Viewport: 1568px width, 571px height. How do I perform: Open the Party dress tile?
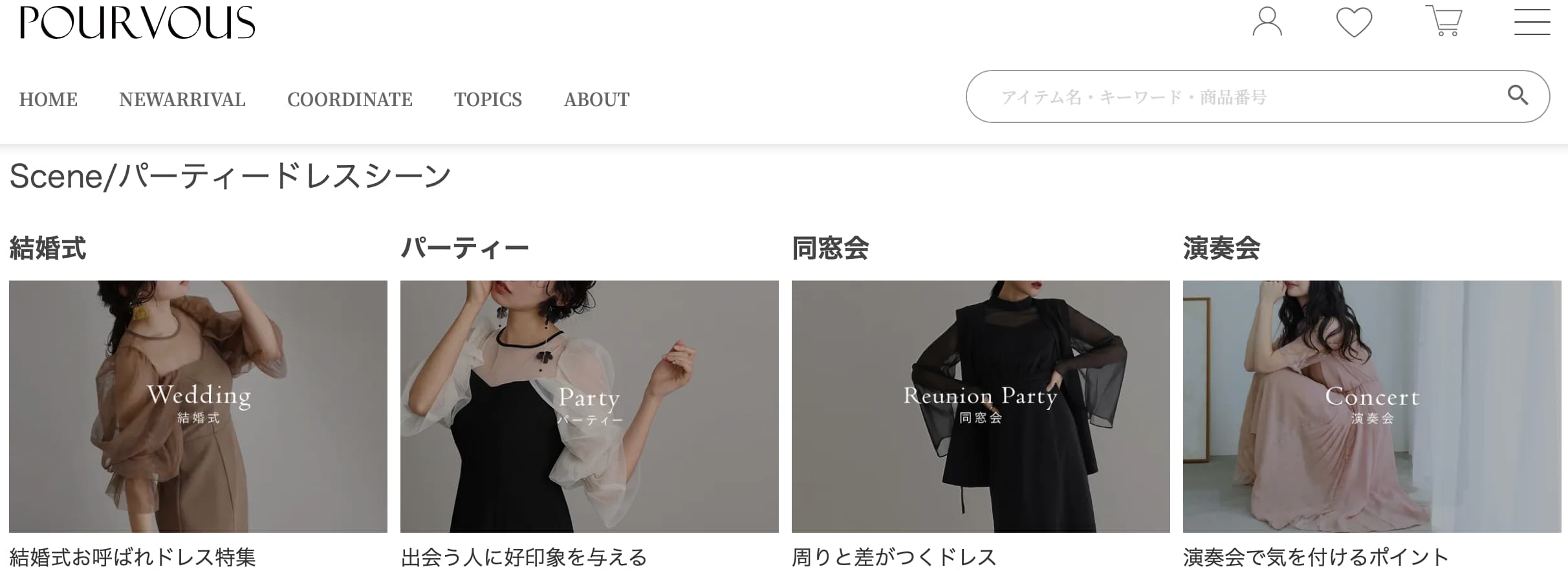pos(589,406)
